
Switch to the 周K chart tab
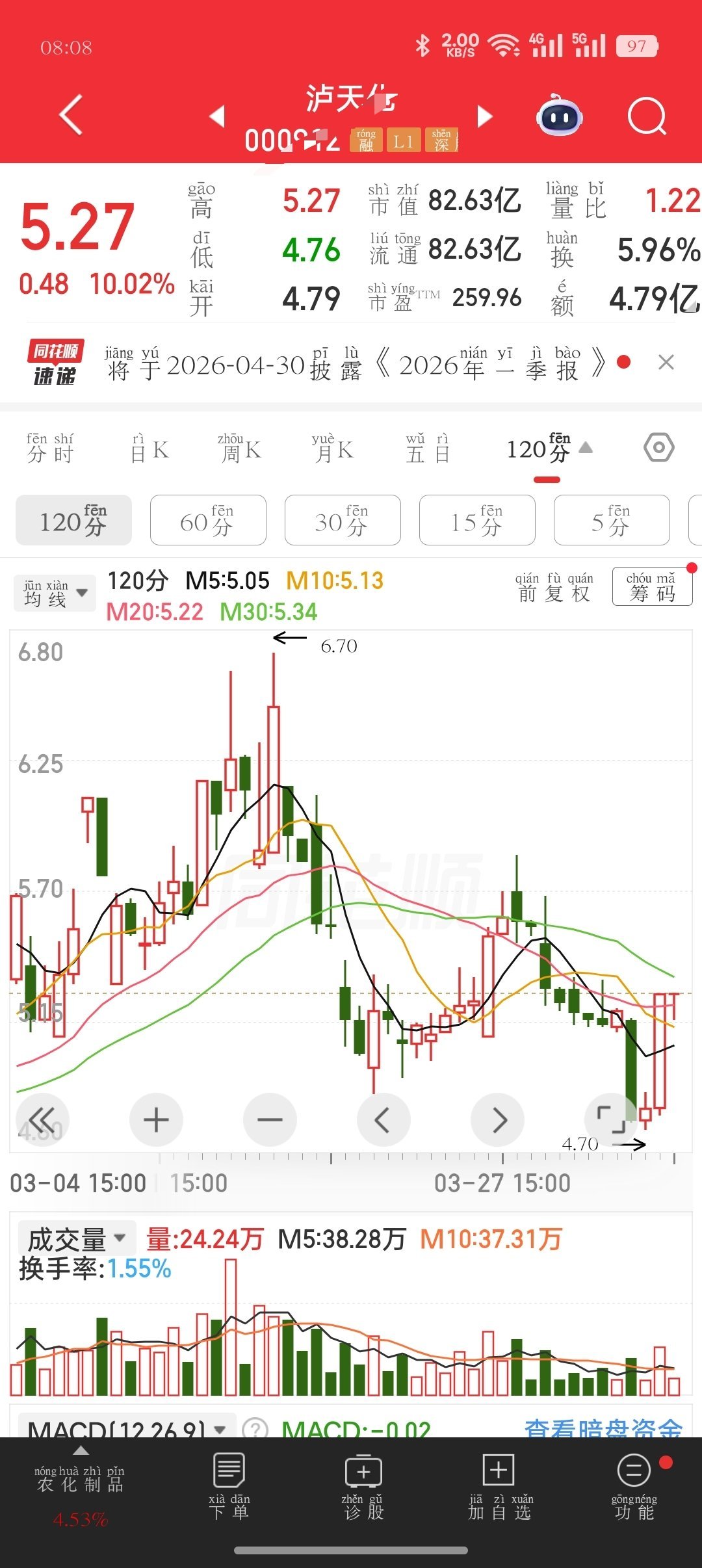coord(239,449)
